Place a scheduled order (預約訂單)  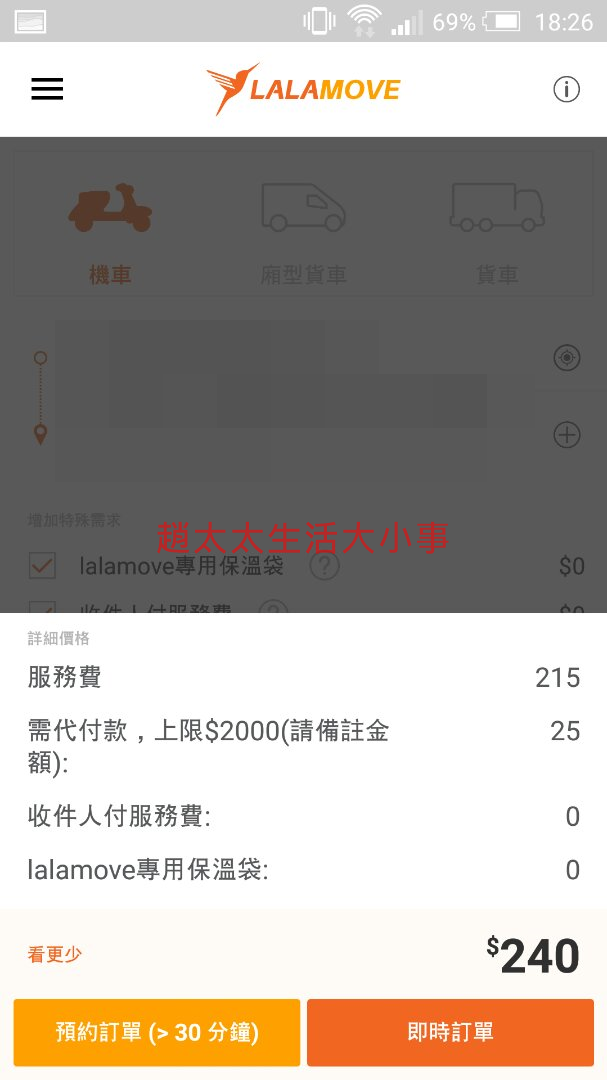pyautogui.click(x=157, y=1032)
